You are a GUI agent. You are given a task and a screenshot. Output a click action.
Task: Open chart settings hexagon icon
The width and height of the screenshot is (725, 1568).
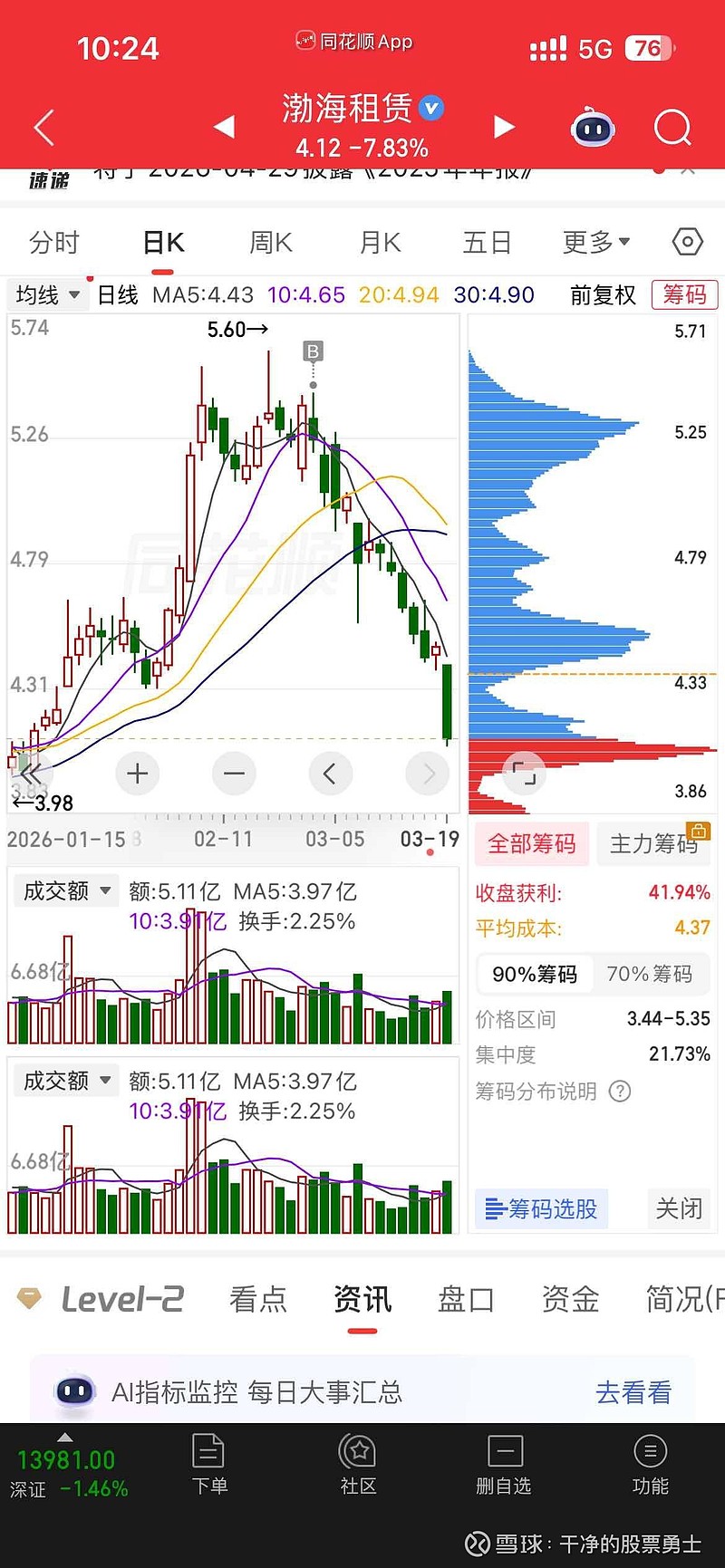688,242
